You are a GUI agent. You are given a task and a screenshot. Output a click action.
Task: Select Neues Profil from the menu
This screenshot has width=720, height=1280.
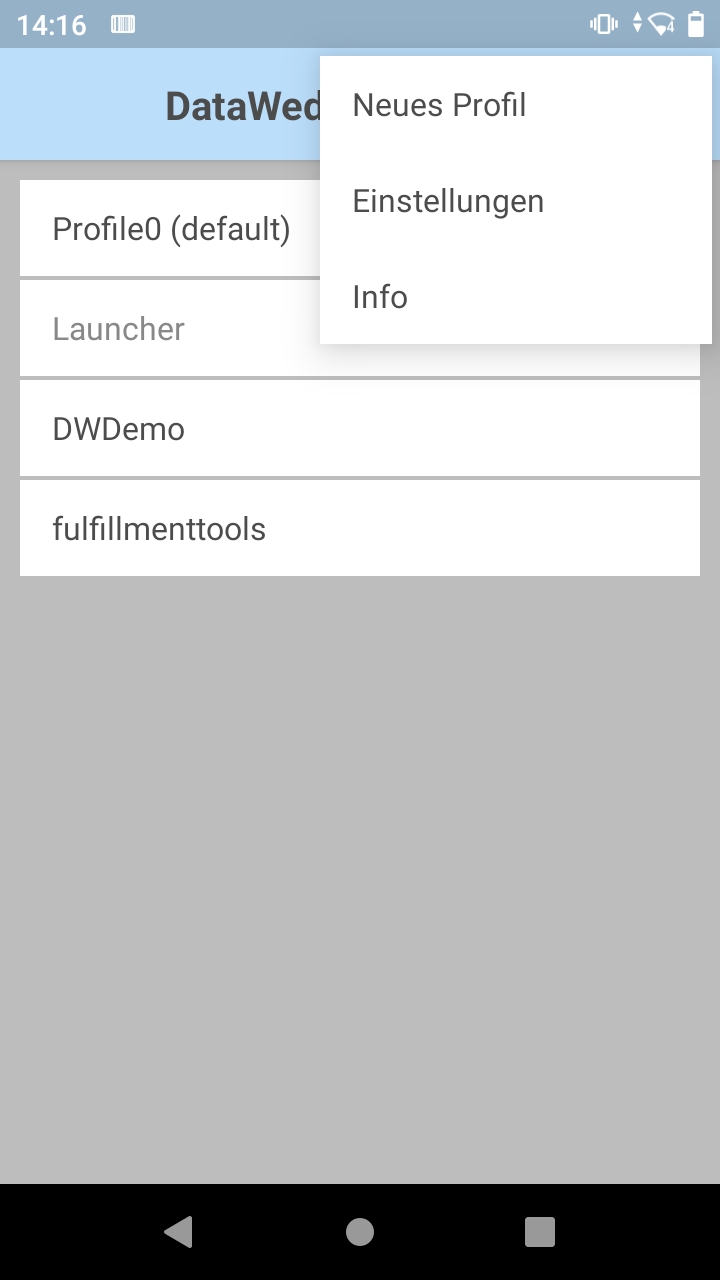click(440, 105)
